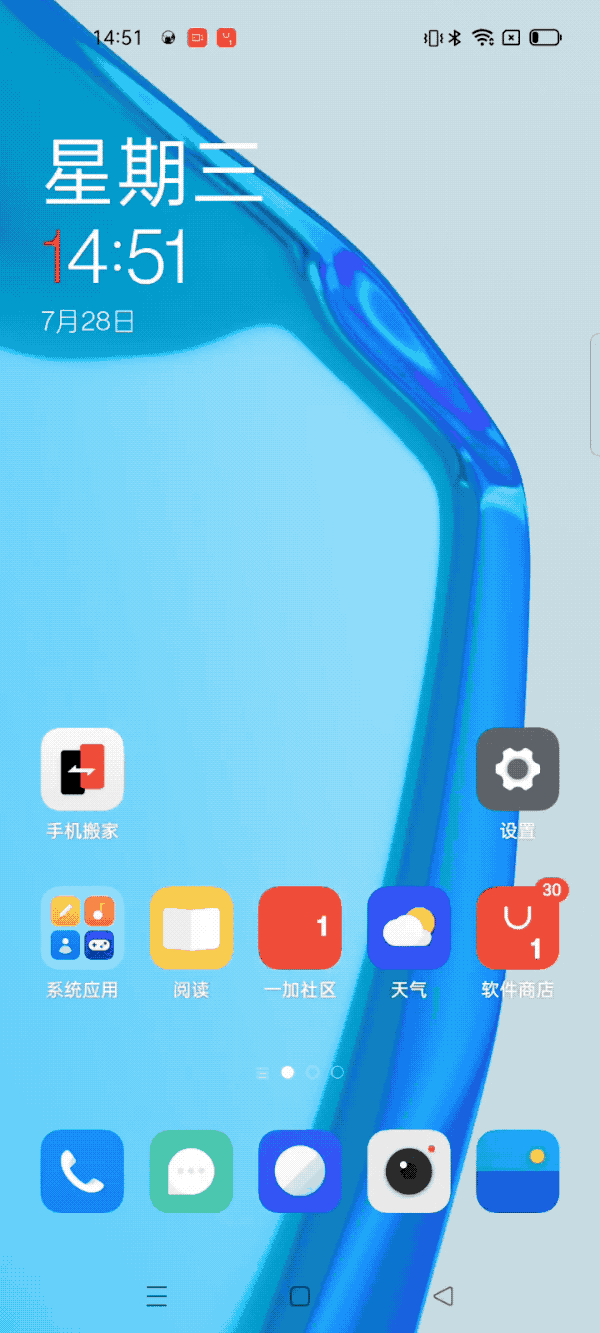Screen dimensions: 600x1333
Task: Open the 手机搬家 app
Action: coord(82,769)
